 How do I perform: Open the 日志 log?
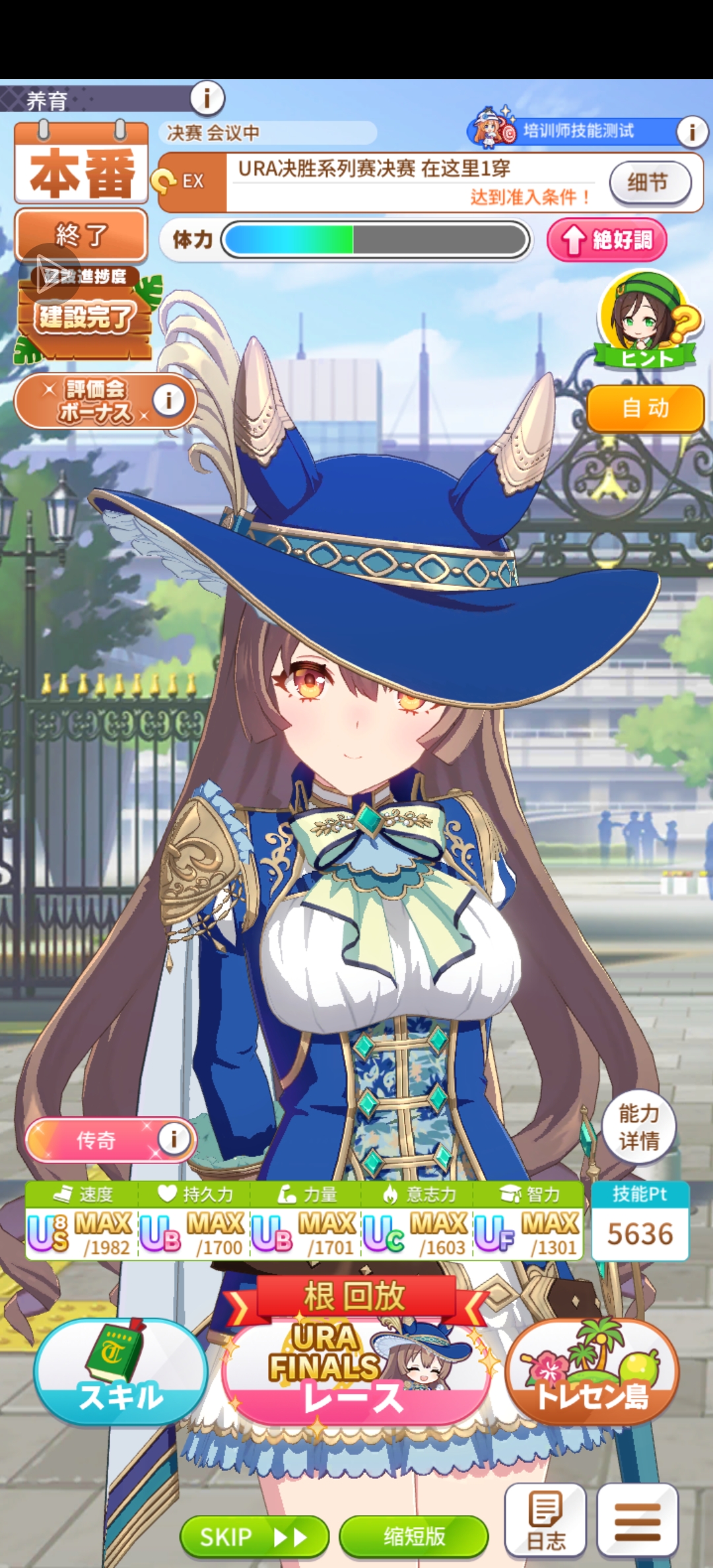tap(545, 1520)
